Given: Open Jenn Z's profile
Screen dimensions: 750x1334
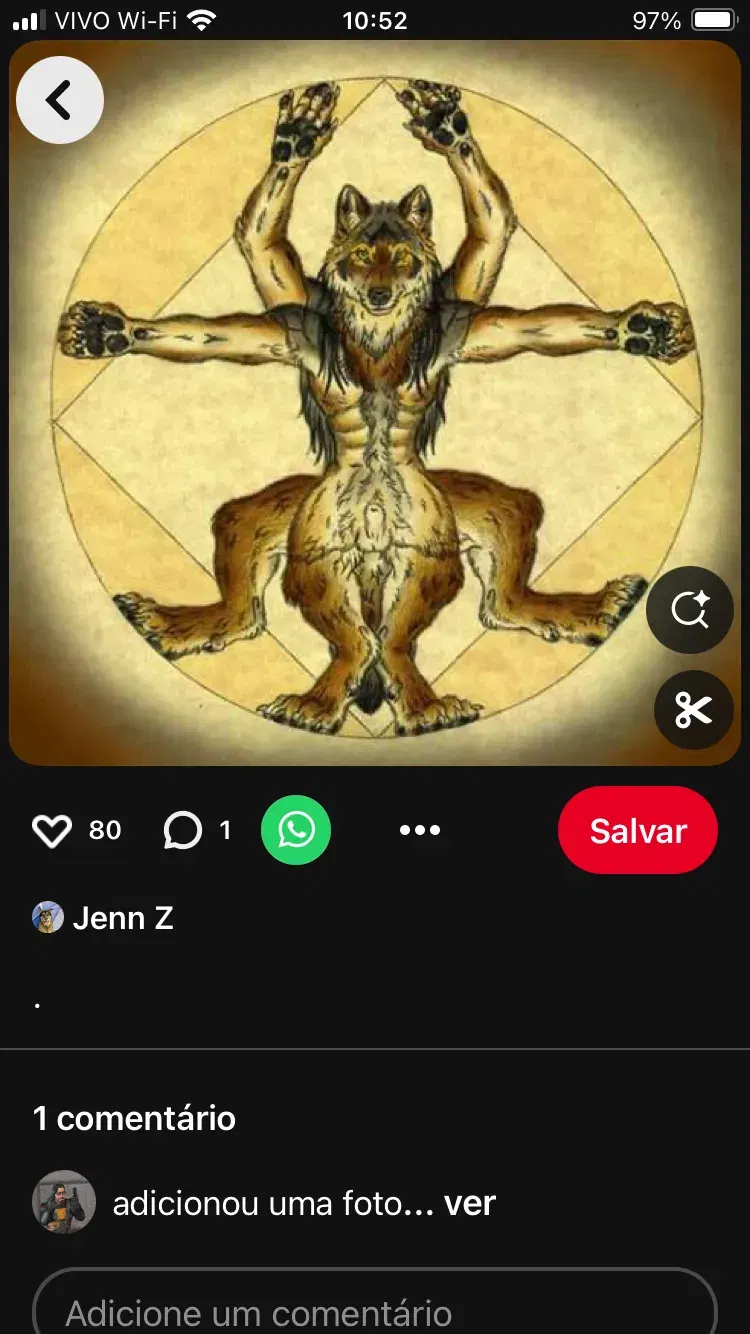Looking at the screenshot, I should (103, 917).
